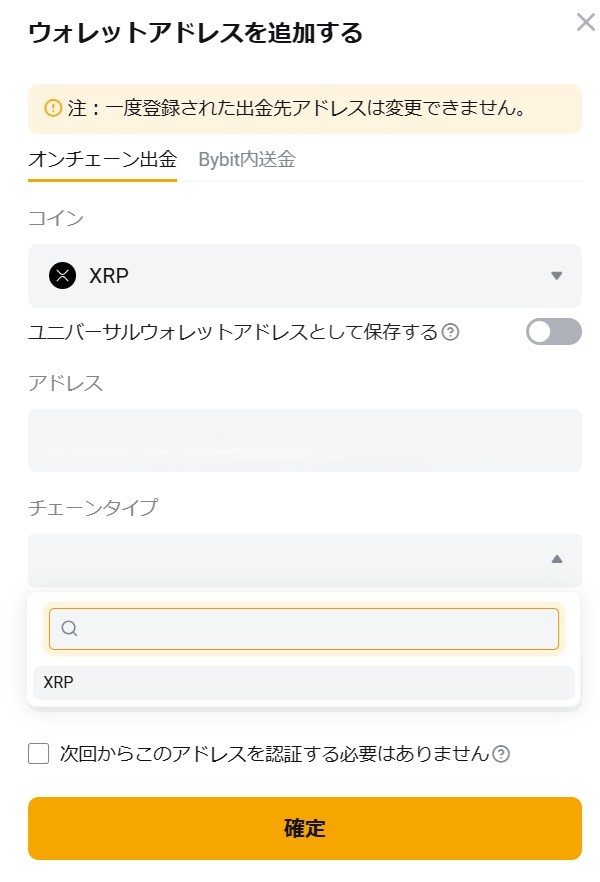Screen dimensions: 600x882
Task: Focus the chain type search box
Action: coord(304,628)
